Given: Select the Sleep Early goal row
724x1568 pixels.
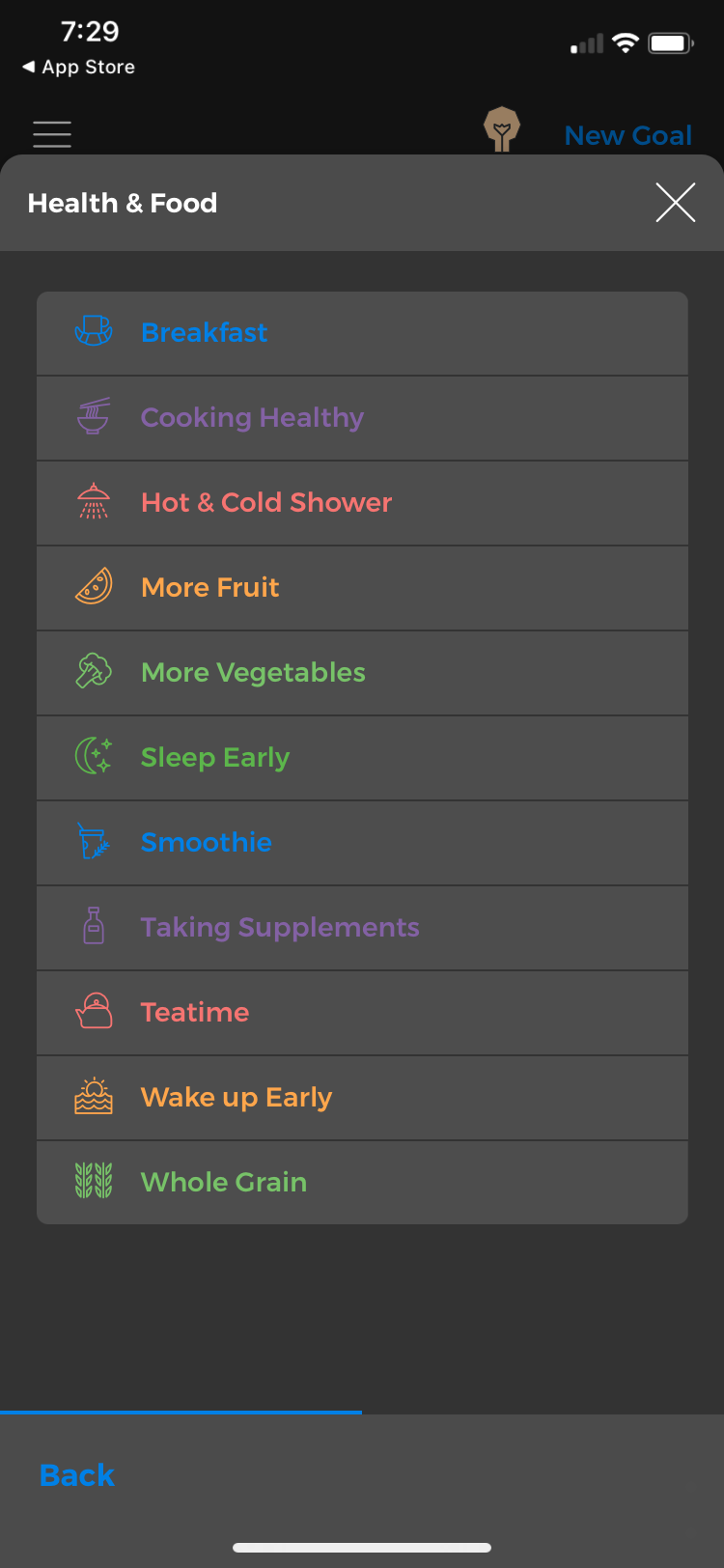Looking at the screenshot, I should click(362, 757).
